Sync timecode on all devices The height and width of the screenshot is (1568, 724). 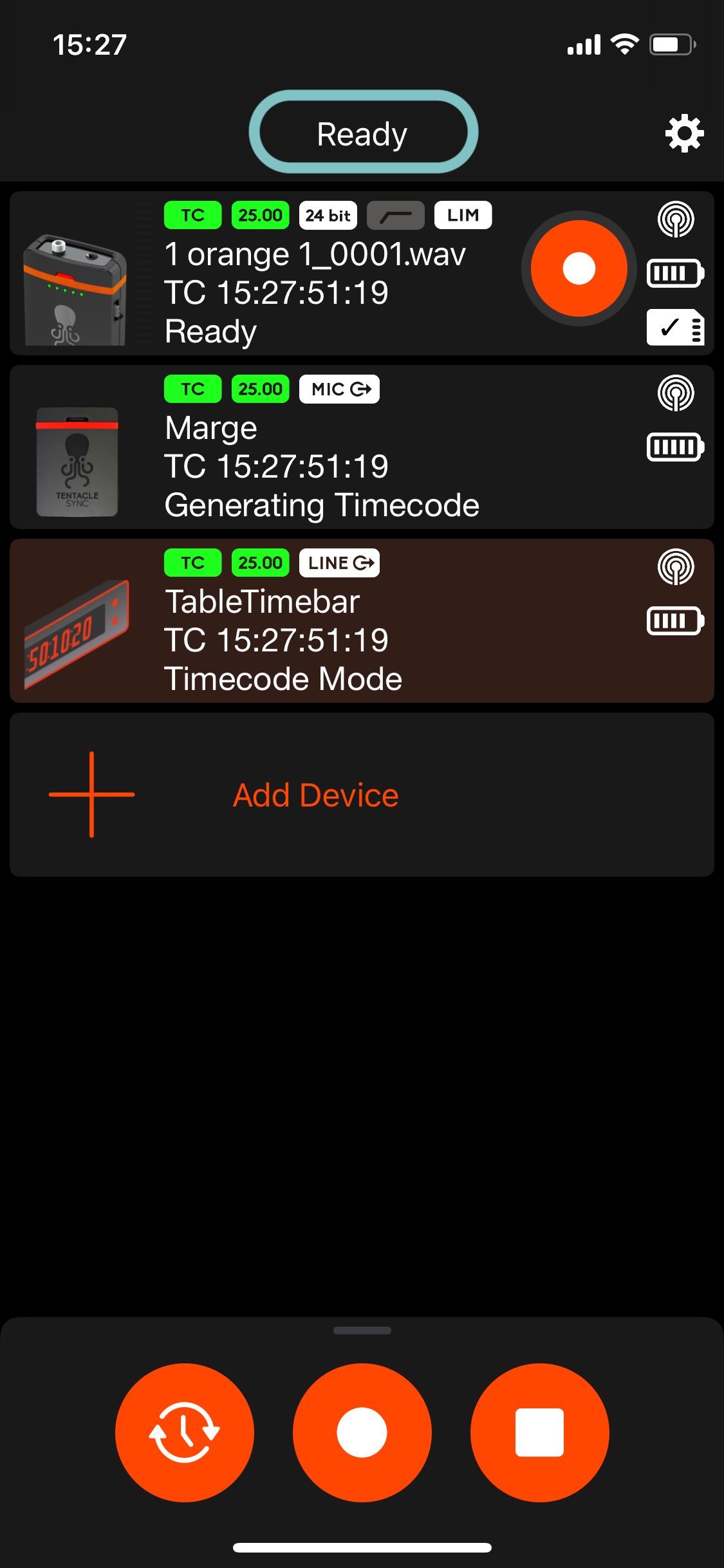point(185,1432)
